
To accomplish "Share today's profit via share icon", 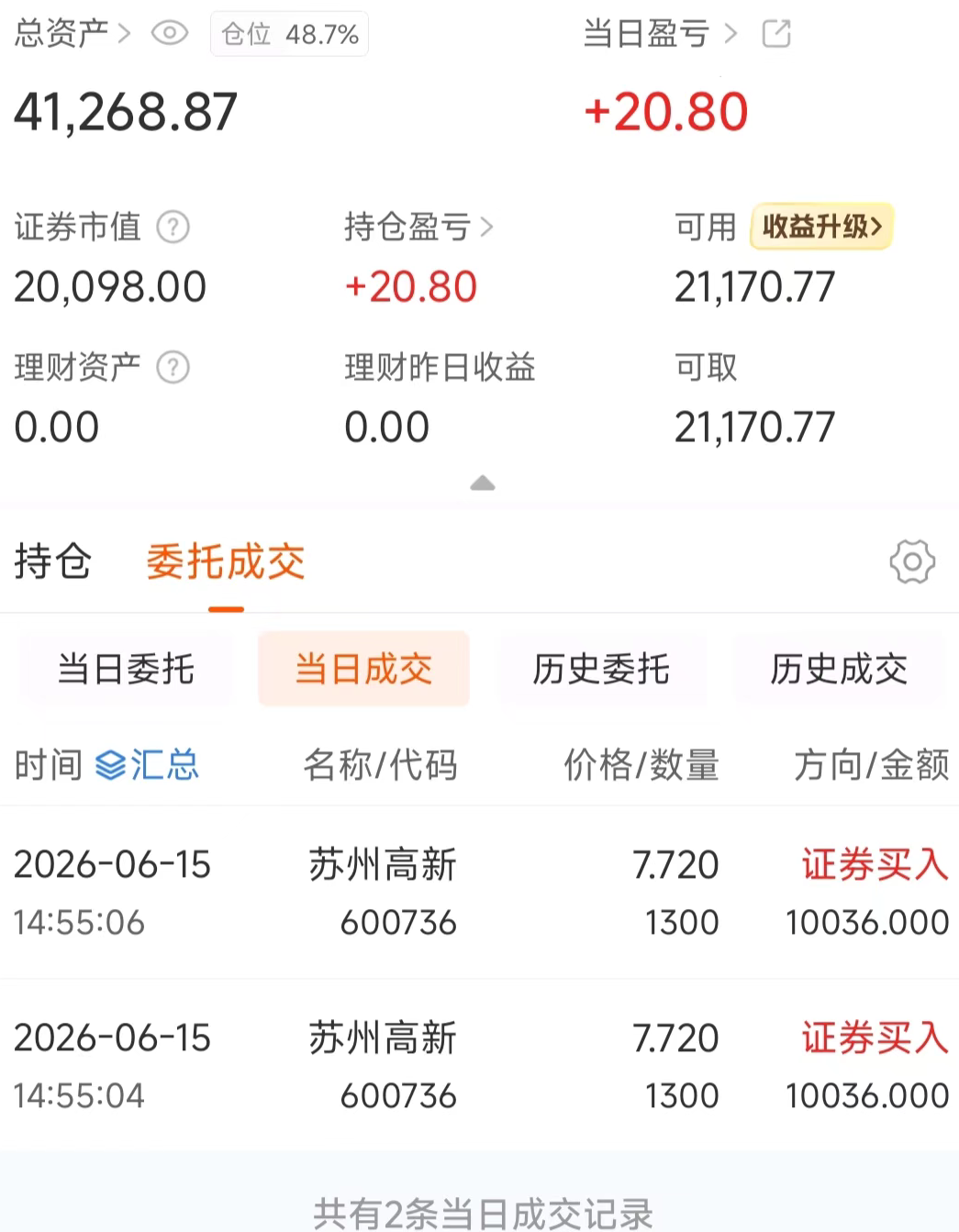I will [776, 34].
